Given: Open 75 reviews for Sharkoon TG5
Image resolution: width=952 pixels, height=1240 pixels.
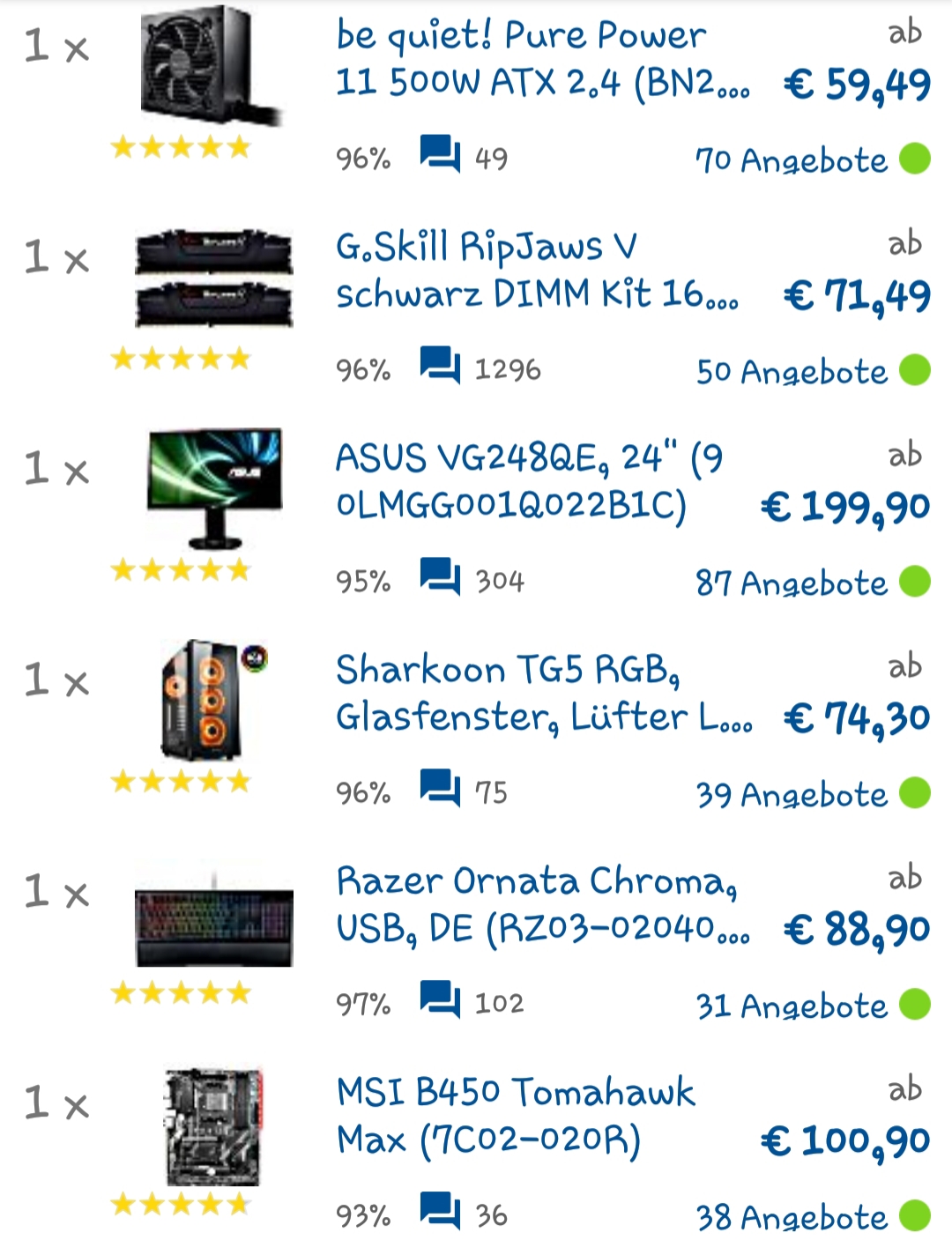Looking at the screenshot, I should 465,791.
